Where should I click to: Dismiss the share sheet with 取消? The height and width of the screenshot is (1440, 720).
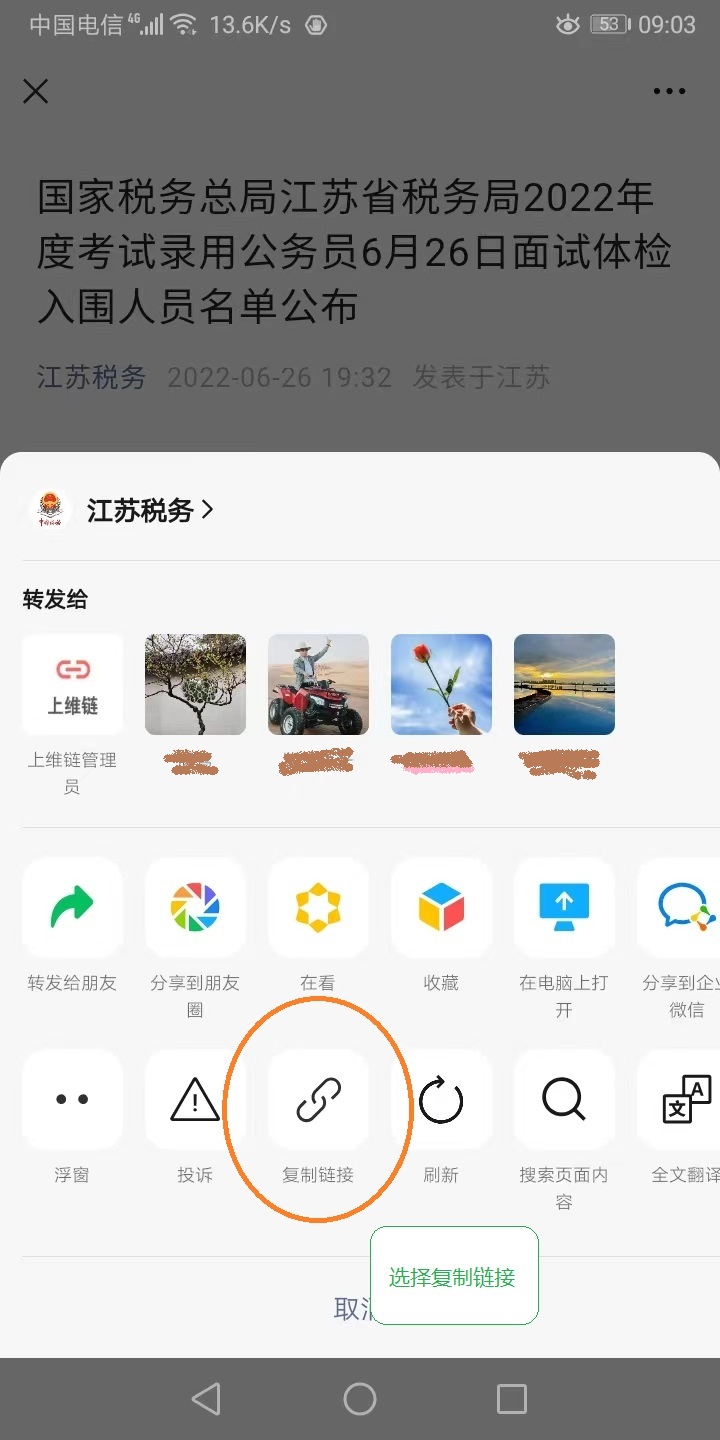(350, 1309)
